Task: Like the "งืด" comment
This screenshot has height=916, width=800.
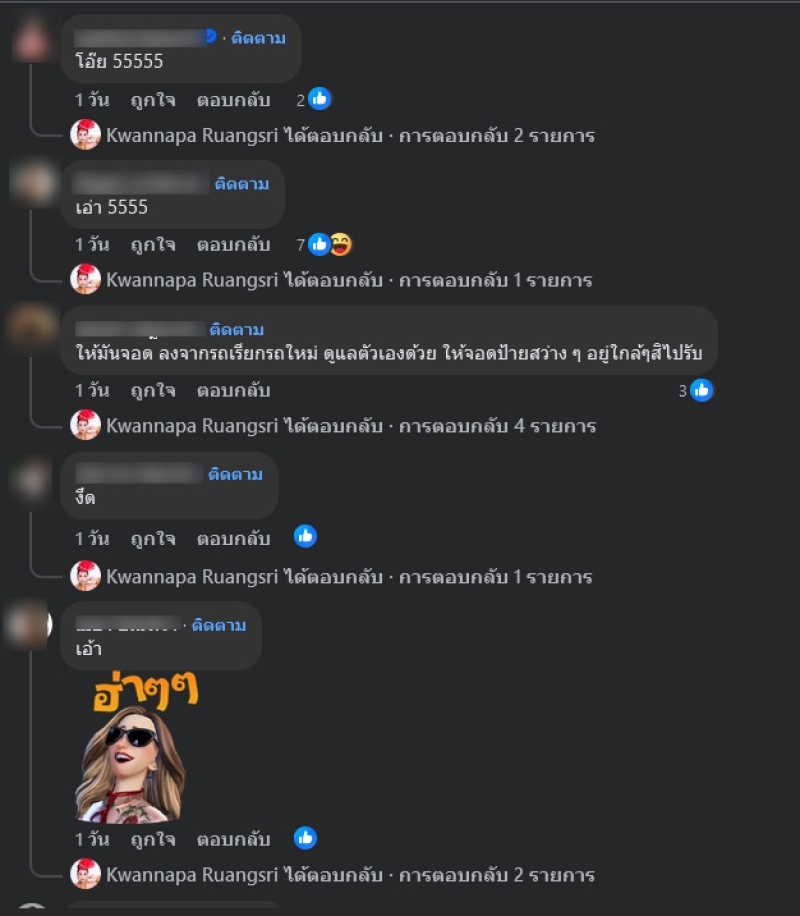Action: [153, 538]
